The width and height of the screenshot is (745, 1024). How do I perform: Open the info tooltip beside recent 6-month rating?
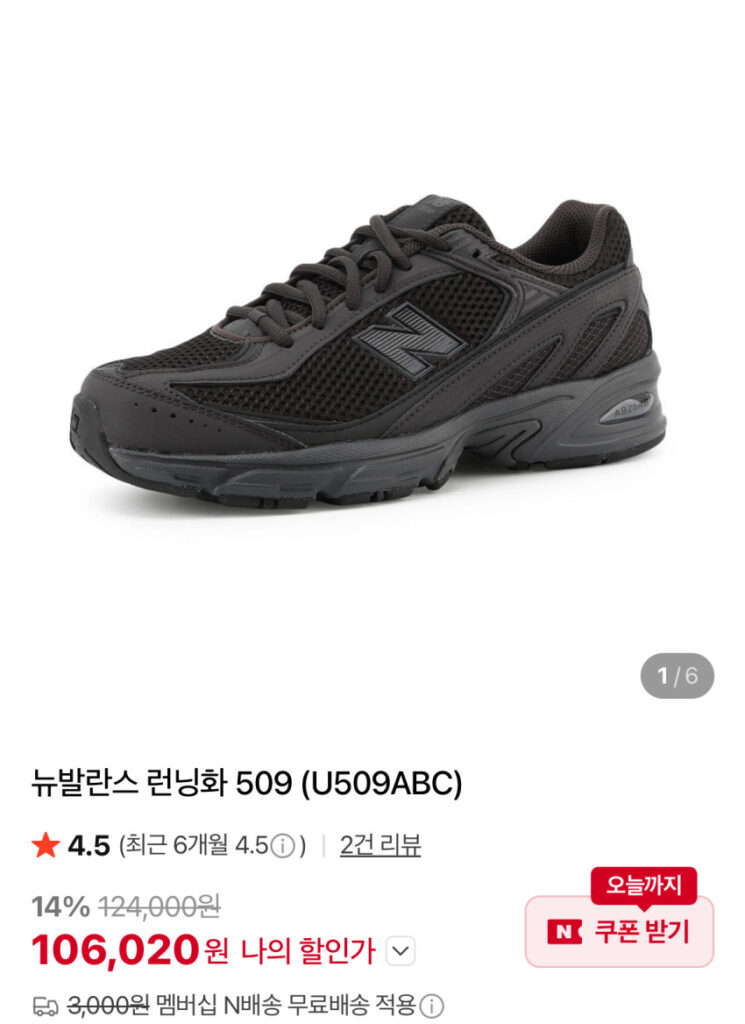(285, 843)
